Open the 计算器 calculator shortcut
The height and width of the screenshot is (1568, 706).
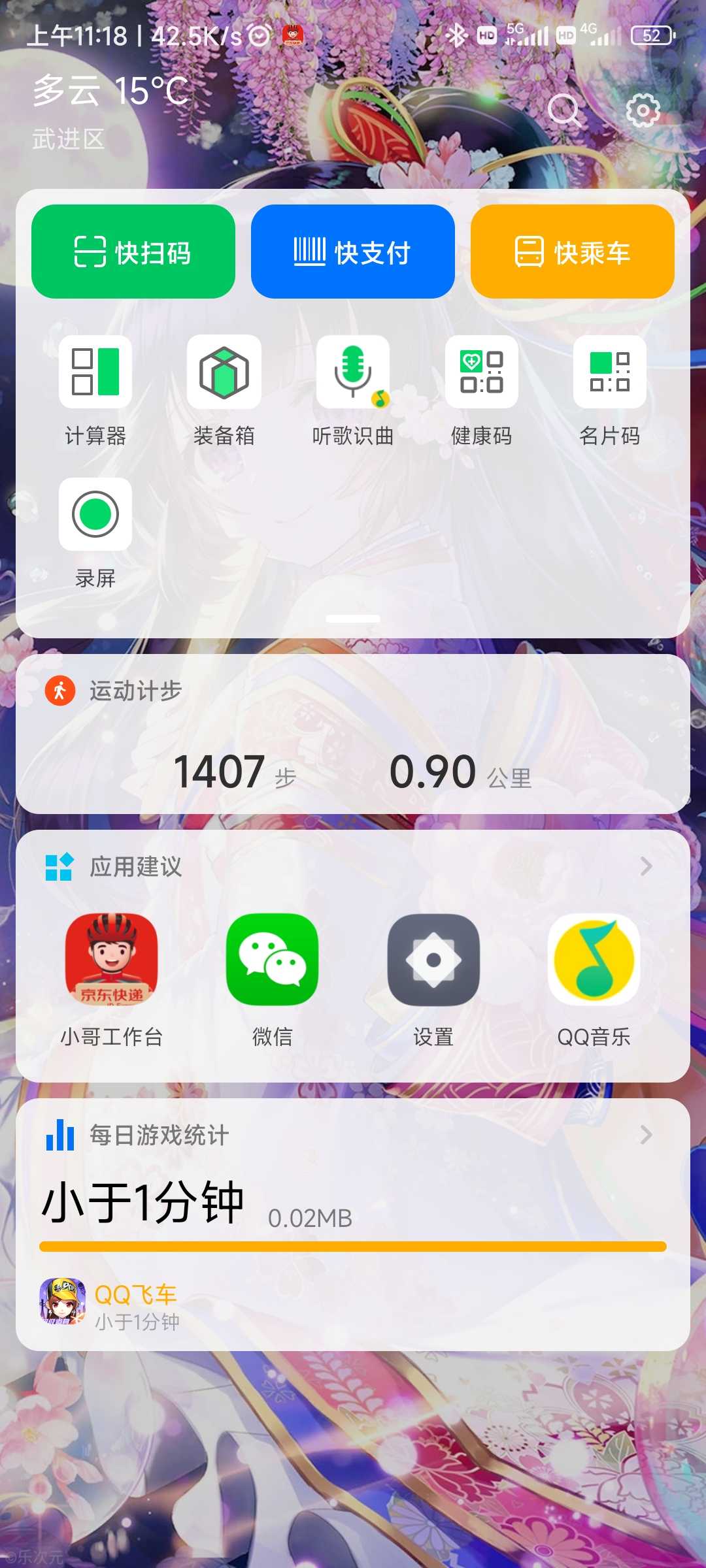pyautogui.click(x=95, y=391)
